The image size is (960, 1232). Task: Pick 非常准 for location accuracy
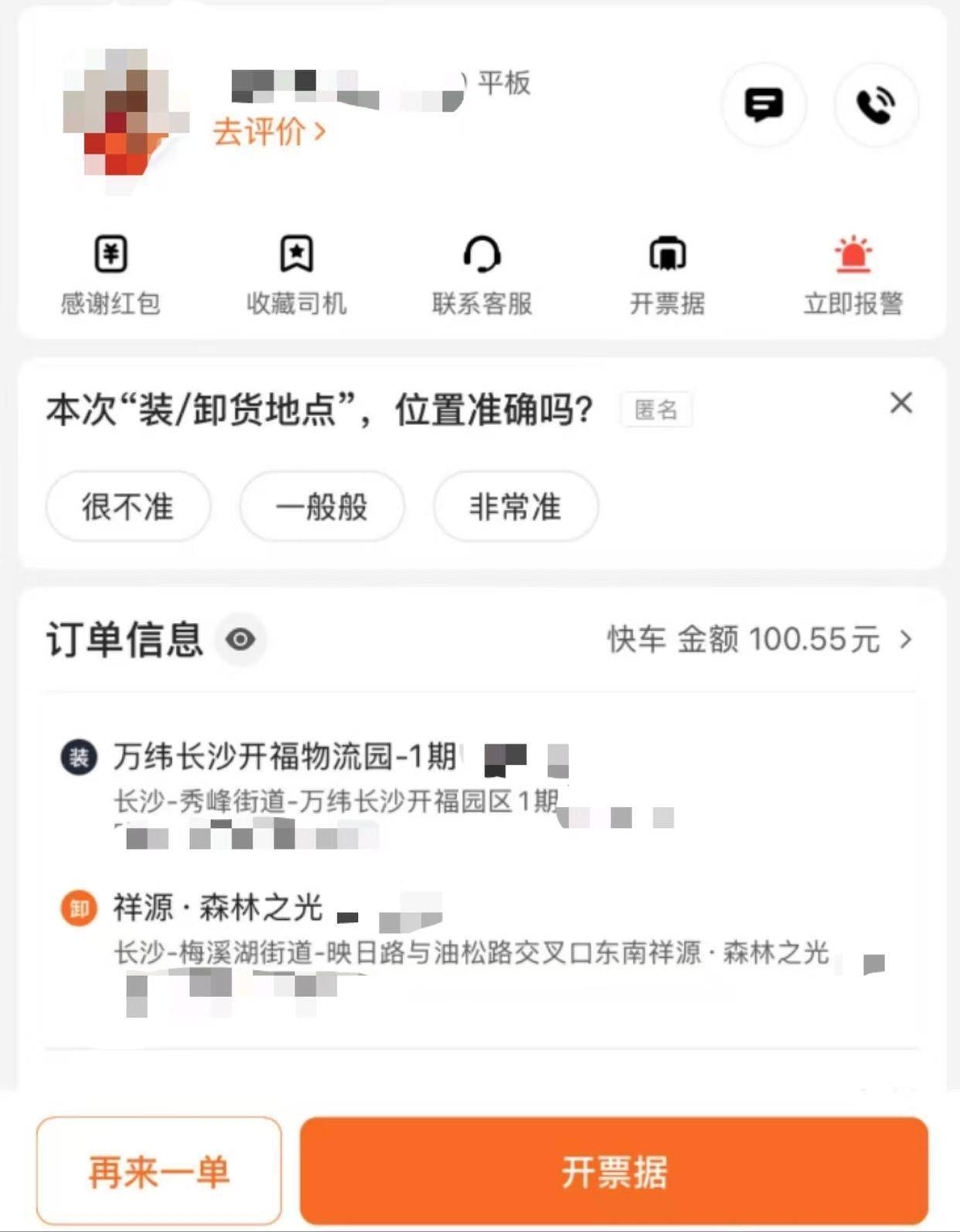516,507
